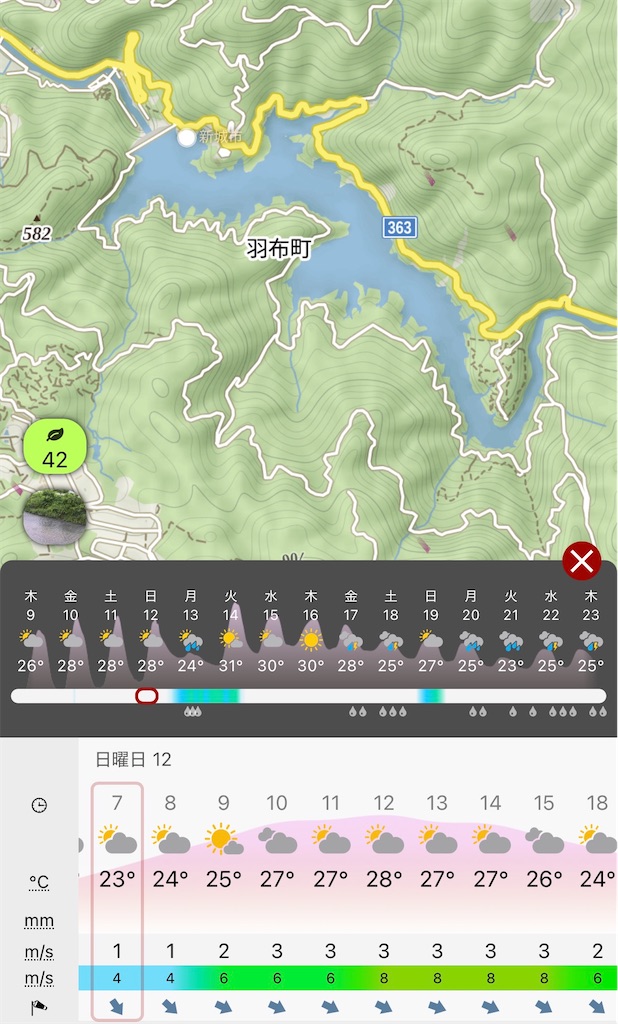Image resolution: width=618 pixels, height=1024 pixels.
Task: Select Saturday 18 in the forecast strip
Action: pos(391,632)
